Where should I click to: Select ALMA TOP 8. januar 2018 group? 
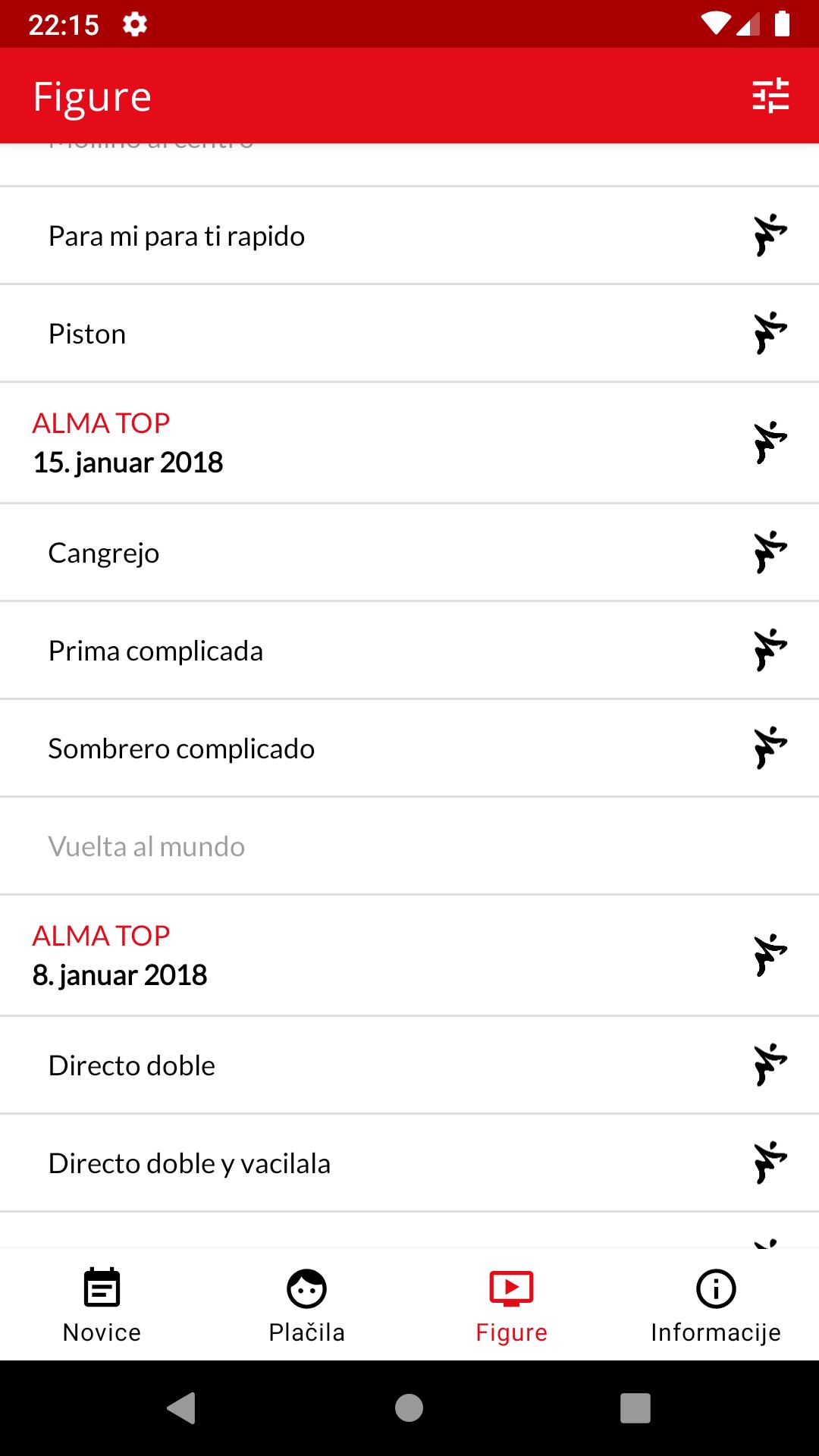pos(409,955)
